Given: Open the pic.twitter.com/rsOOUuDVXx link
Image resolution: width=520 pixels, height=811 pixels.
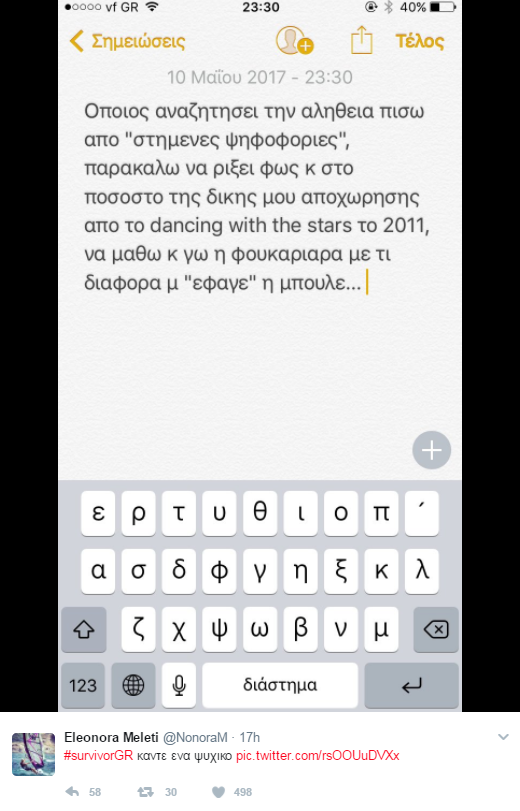Looking at the screenshot, I should (318, 756).
